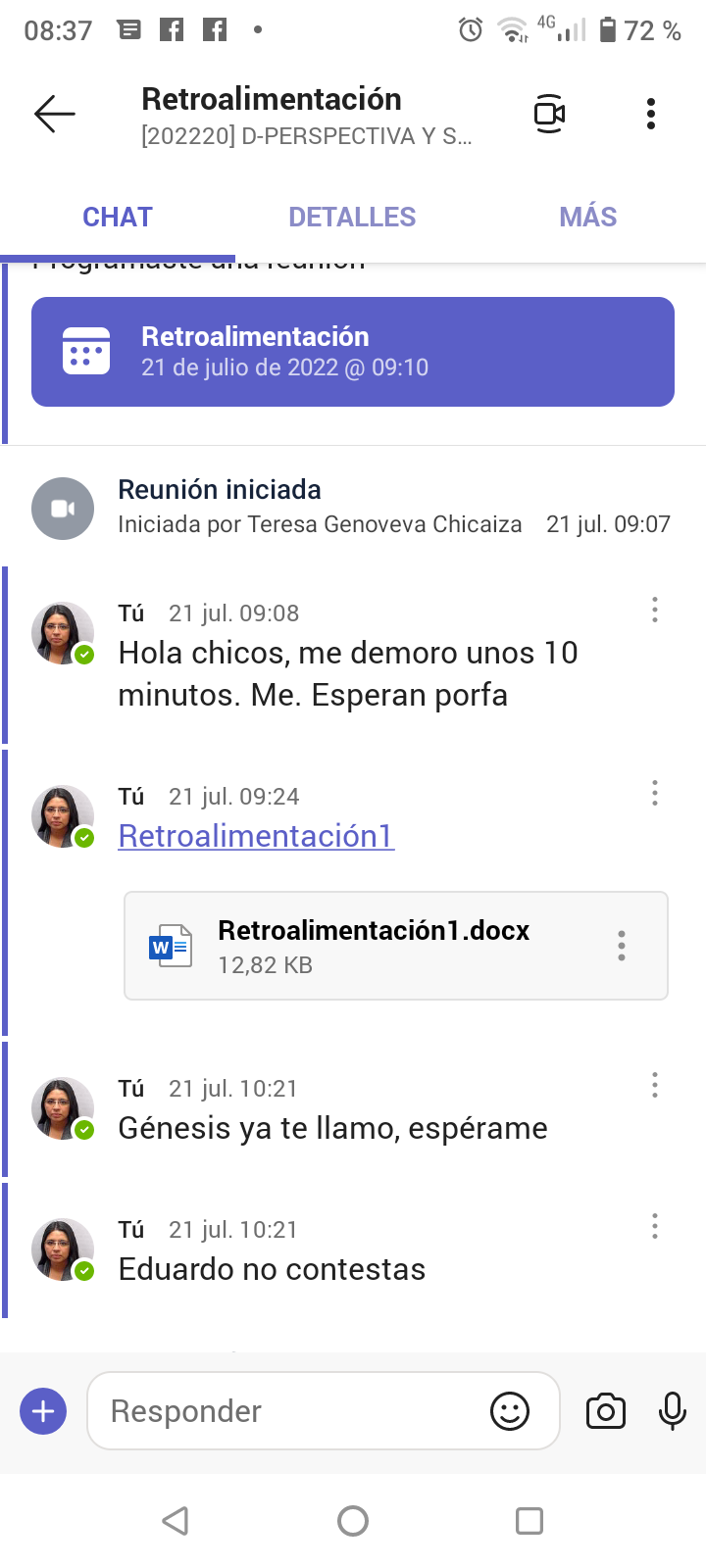Screen dimensions: 706x1568
Task: Open the camera to attach a photo
Action: 606,1411
